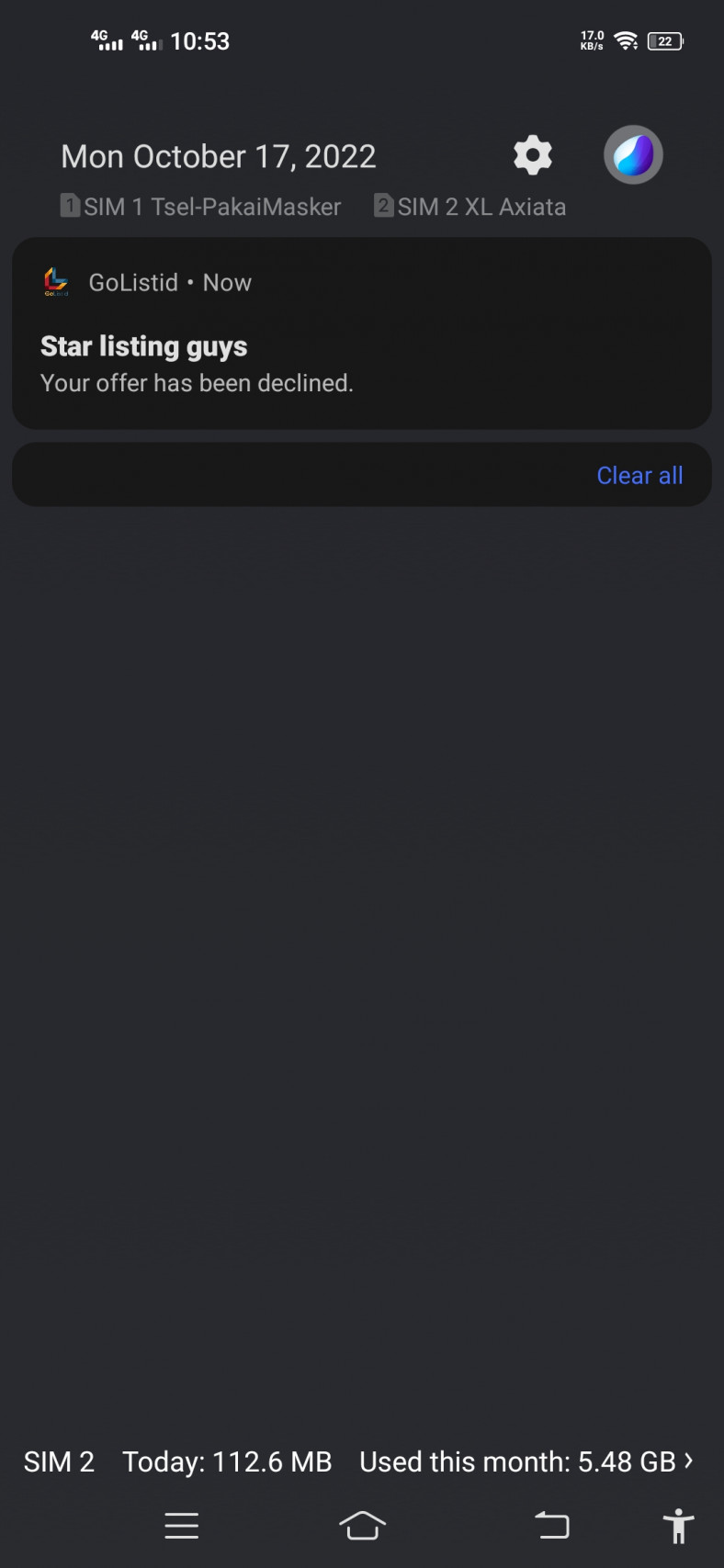Open the GoListid declined offer notification
Image resolution: width=724 pixels, height=1568 pixels.
point(362,333)
